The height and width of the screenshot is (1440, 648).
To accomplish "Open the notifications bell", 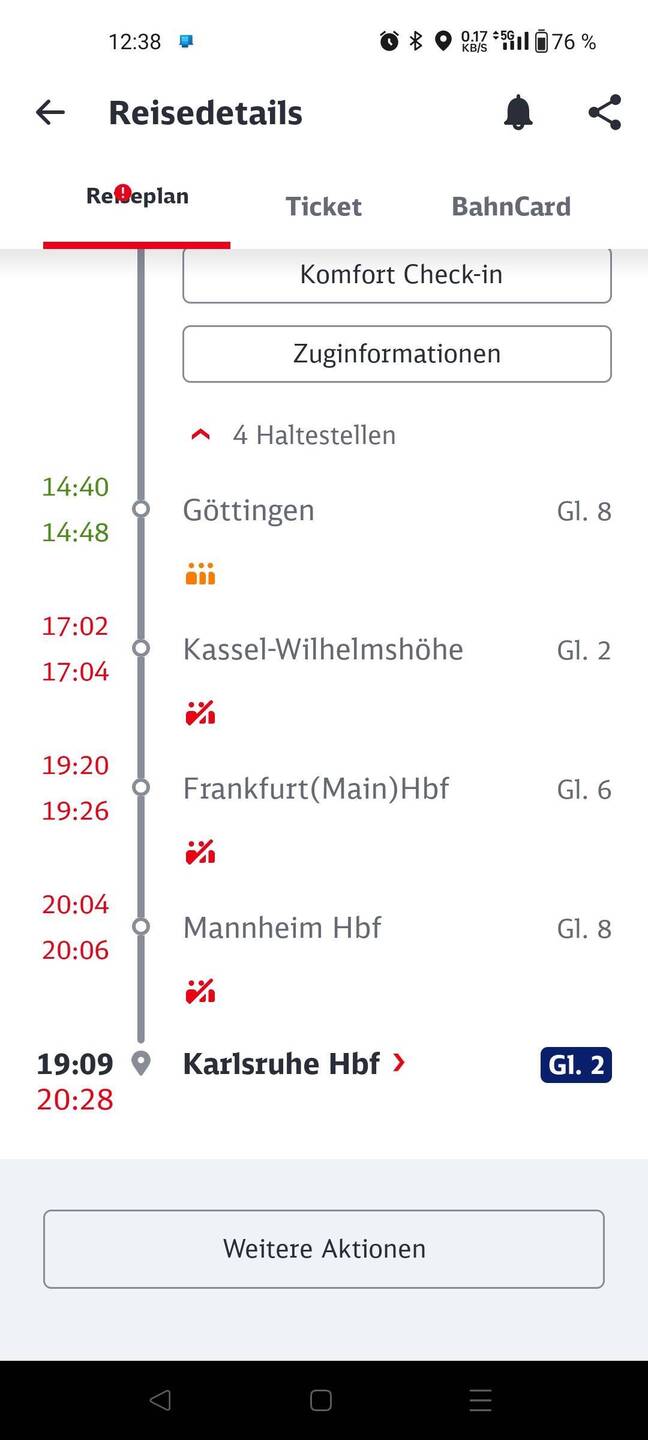I will click(x=518, y=113).
